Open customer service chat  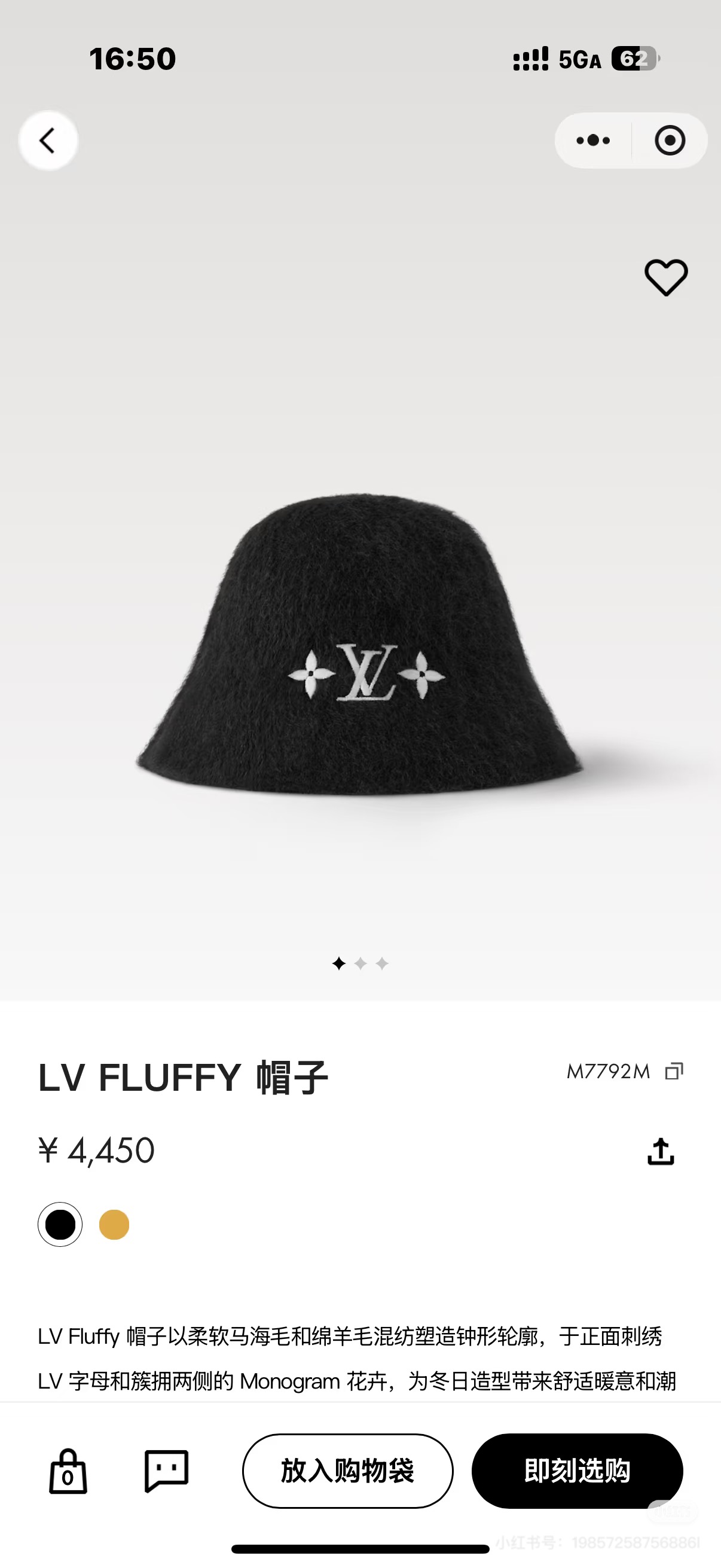tap(166, 1471)
